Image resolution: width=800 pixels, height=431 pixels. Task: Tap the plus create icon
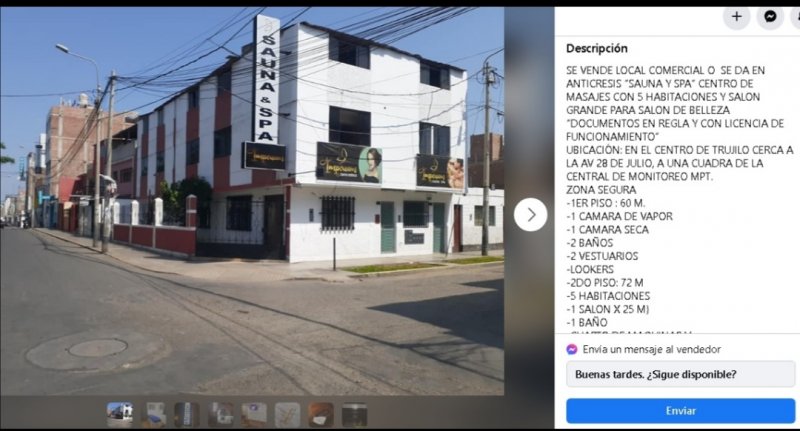737,16
